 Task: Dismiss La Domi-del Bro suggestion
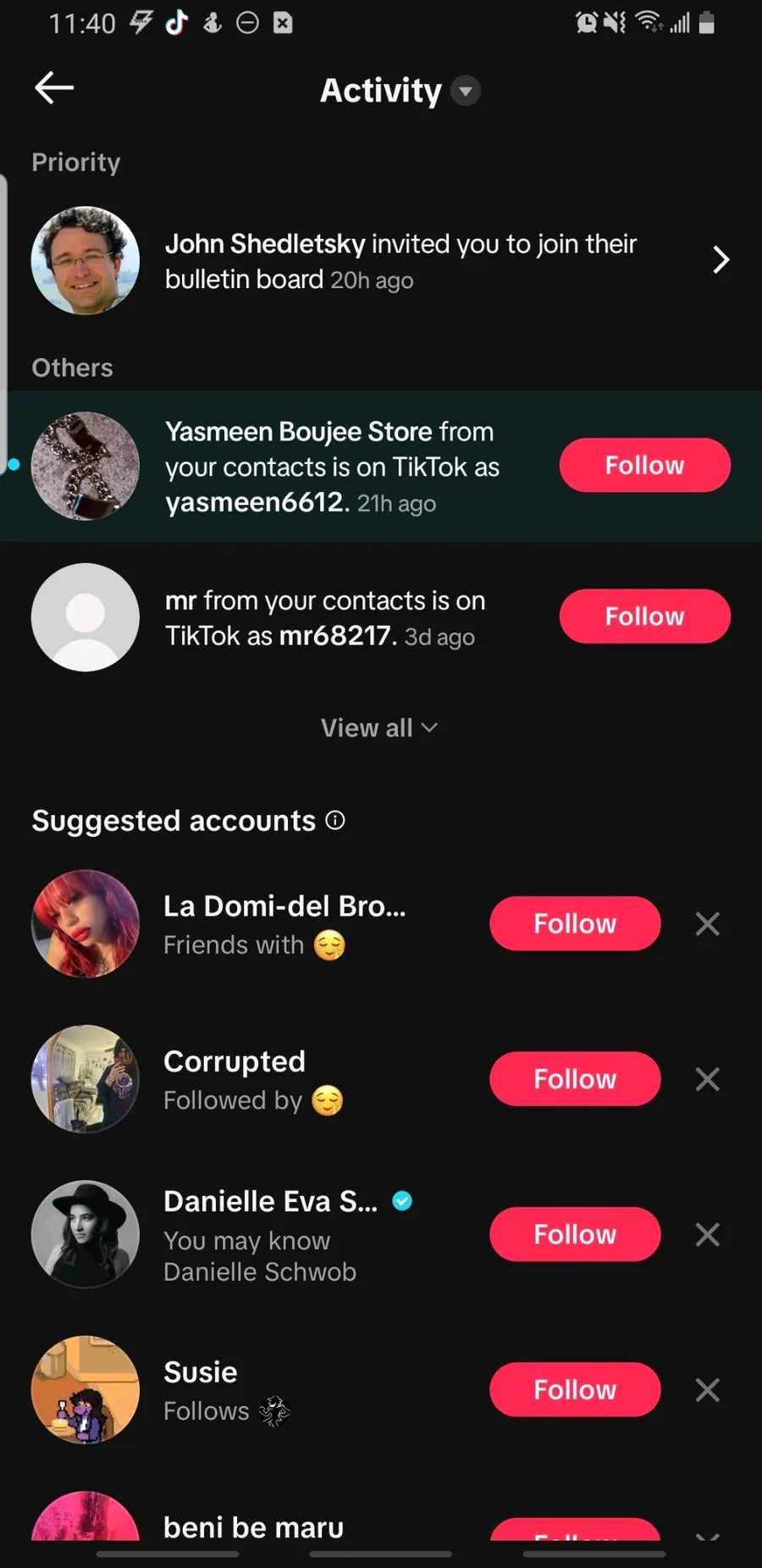tap(707, 923)
